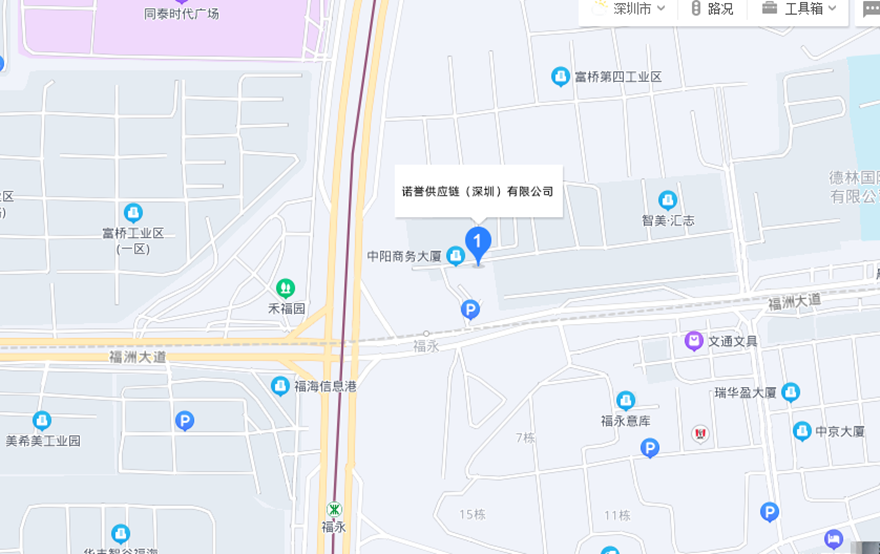
Task: Toggle the 路况 traffic layer
Action: click(712, 9)
